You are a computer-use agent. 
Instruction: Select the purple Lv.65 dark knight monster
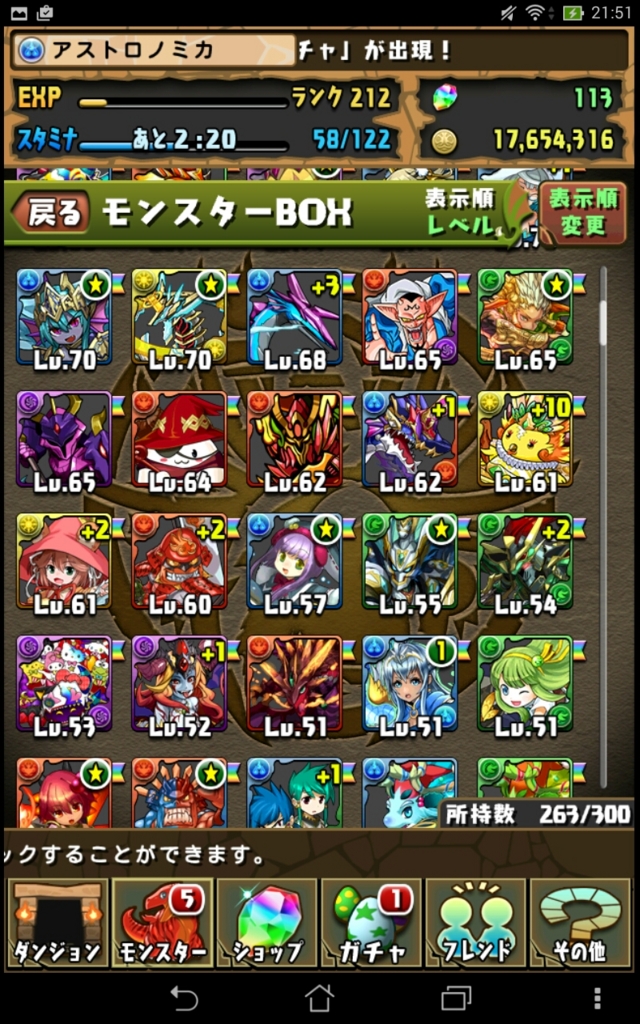tap(64, 440)
